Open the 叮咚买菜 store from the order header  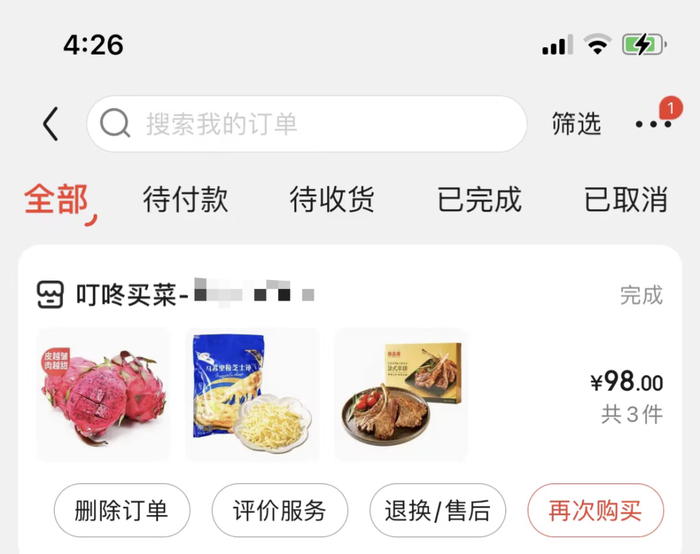127,295
